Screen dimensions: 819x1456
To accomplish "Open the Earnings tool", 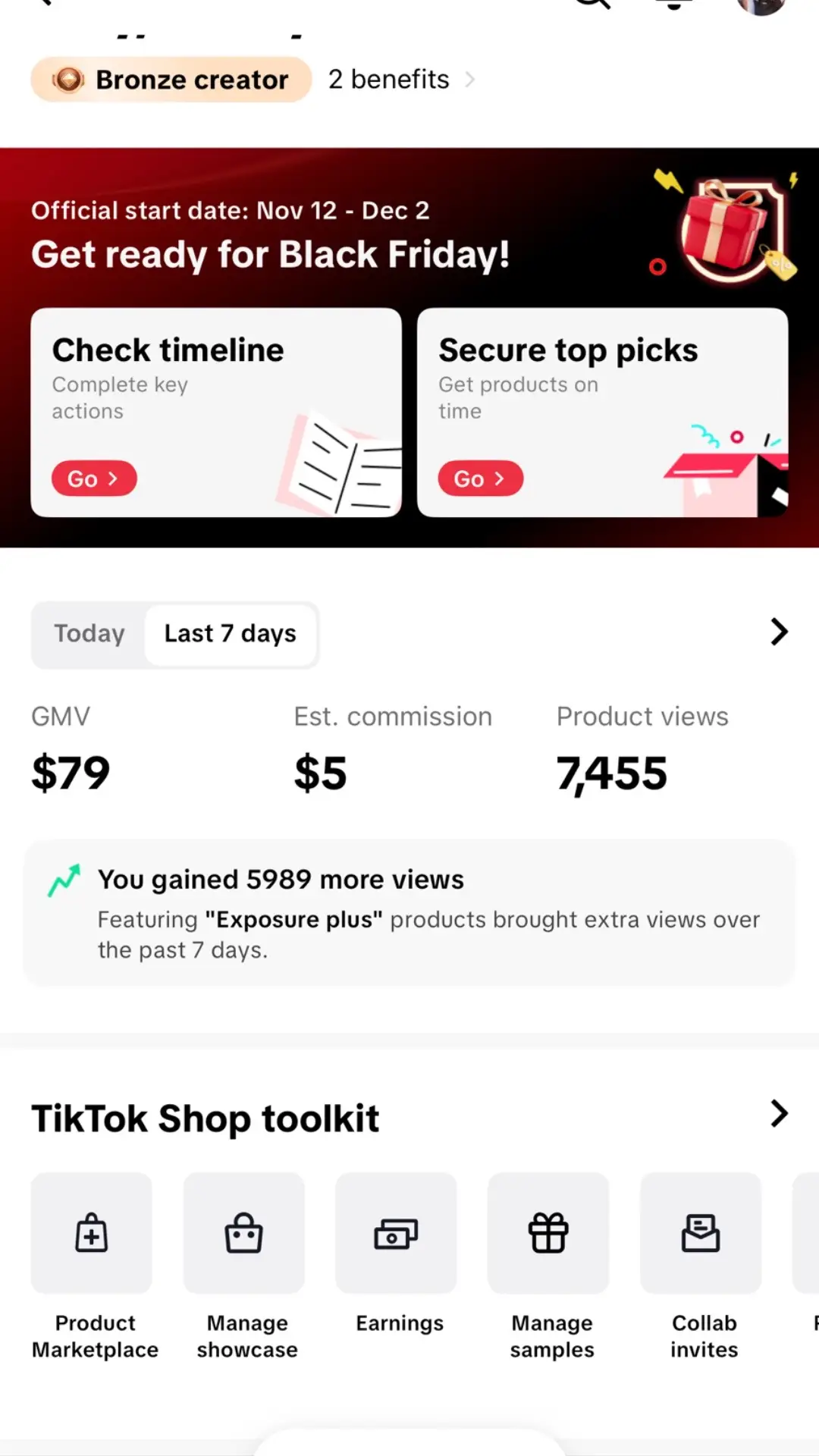I will [396, 1232].
